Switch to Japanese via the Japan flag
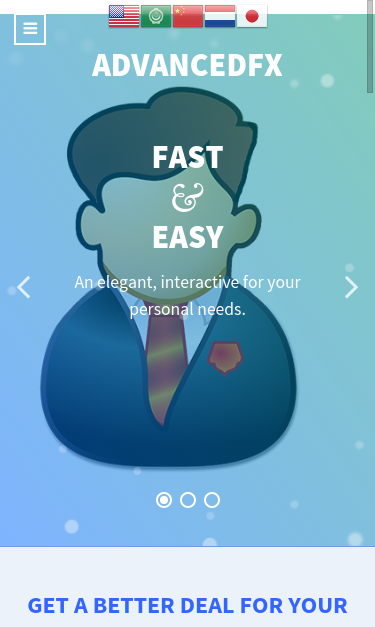This screenshot has width=375, height=627. click(x=252, y=16)
